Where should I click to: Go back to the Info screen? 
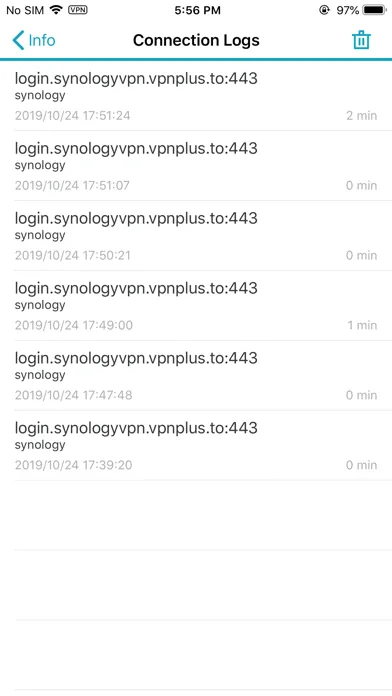pos(34,40)
